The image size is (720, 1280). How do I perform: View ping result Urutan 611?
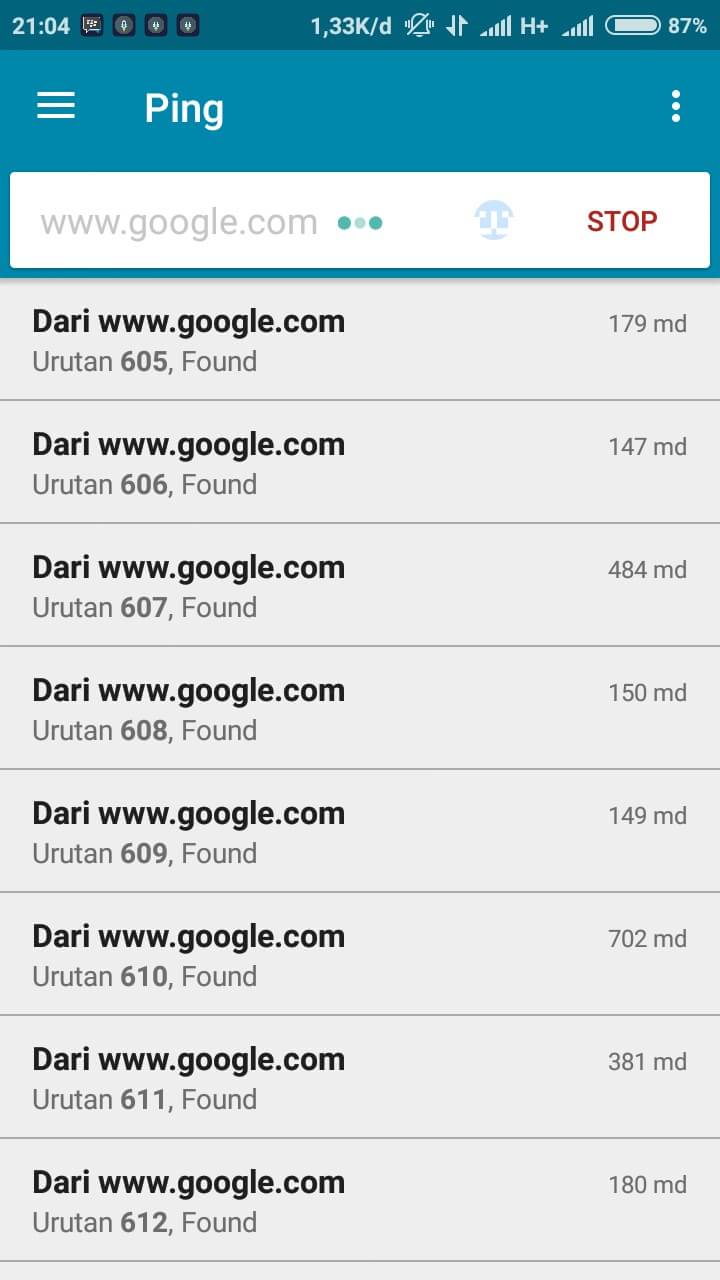(360, 1078)
